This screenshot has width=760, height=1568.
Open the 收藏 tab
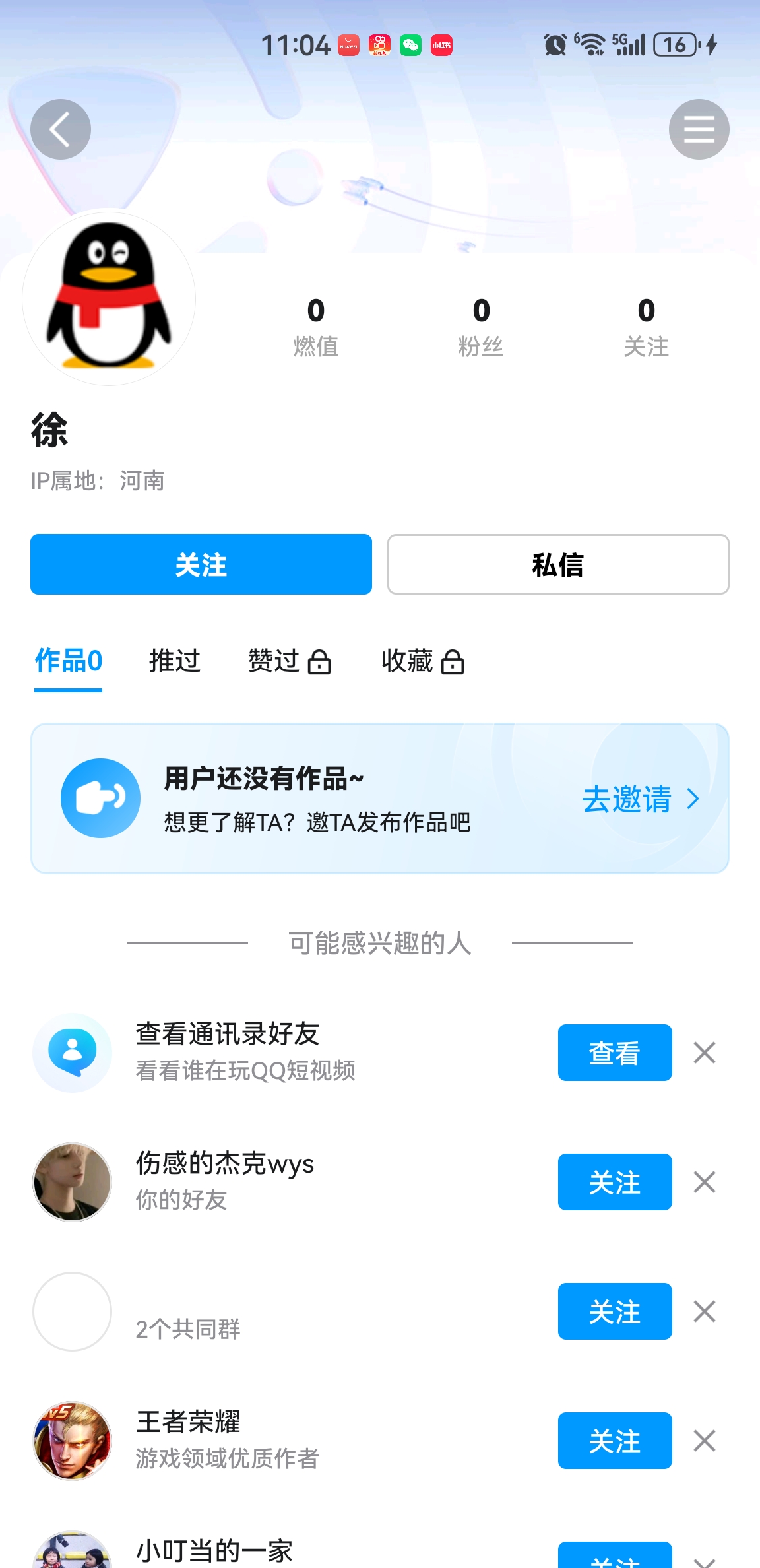point(423,661)
